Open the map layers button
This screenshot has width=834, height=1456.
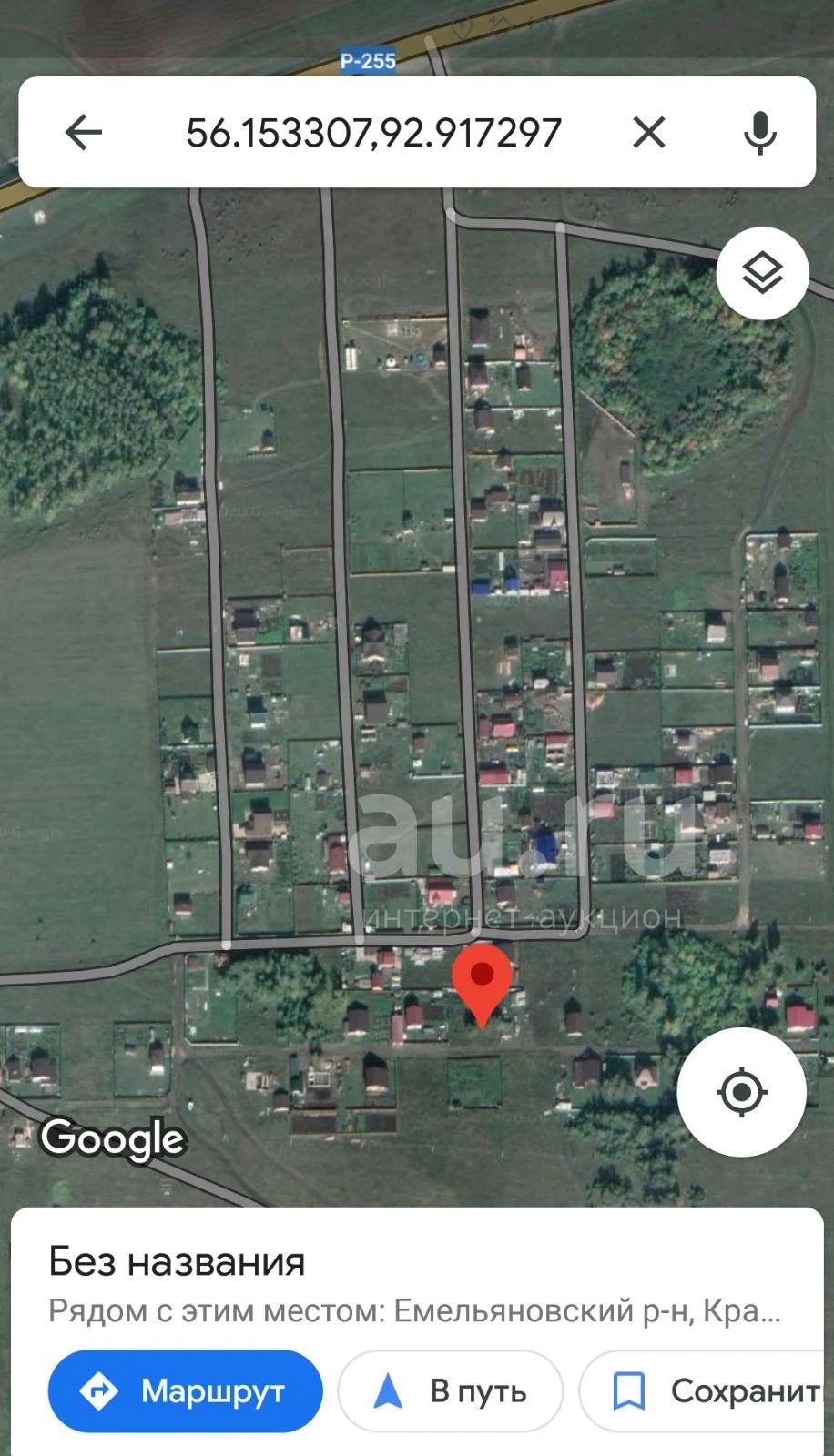click(762, 273)
